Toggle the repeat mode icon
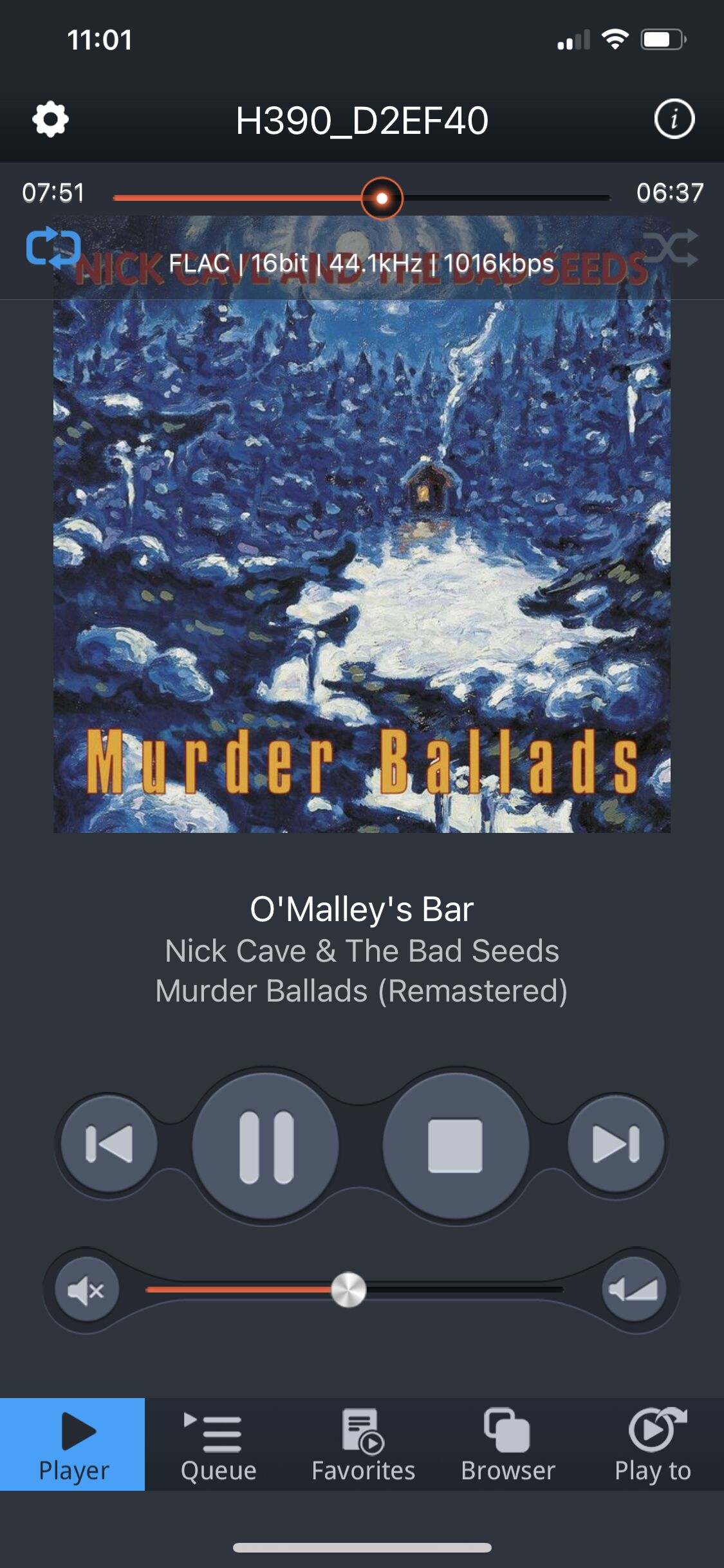 pos(53,248)
